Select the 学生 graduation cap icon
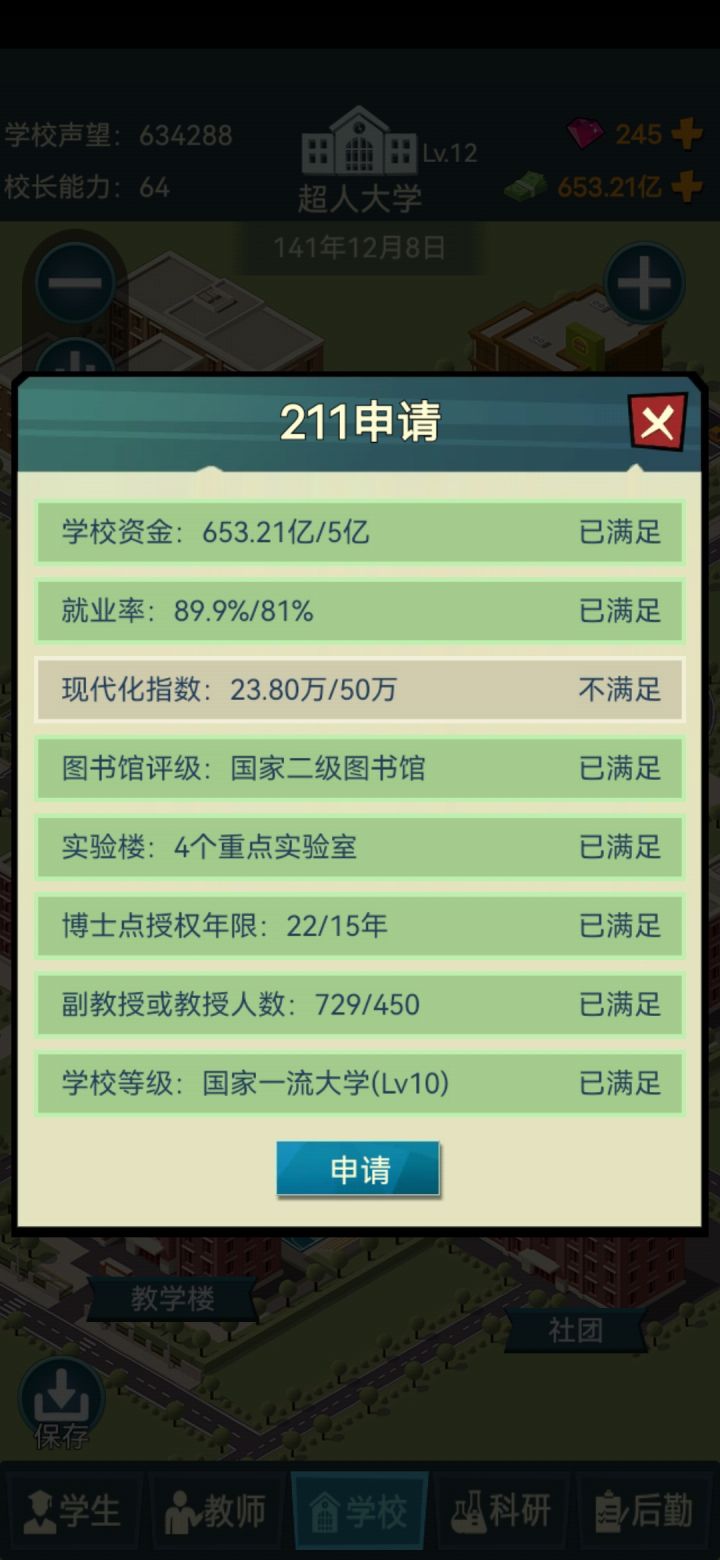 pyautogui.click(x=40, y=1512)
